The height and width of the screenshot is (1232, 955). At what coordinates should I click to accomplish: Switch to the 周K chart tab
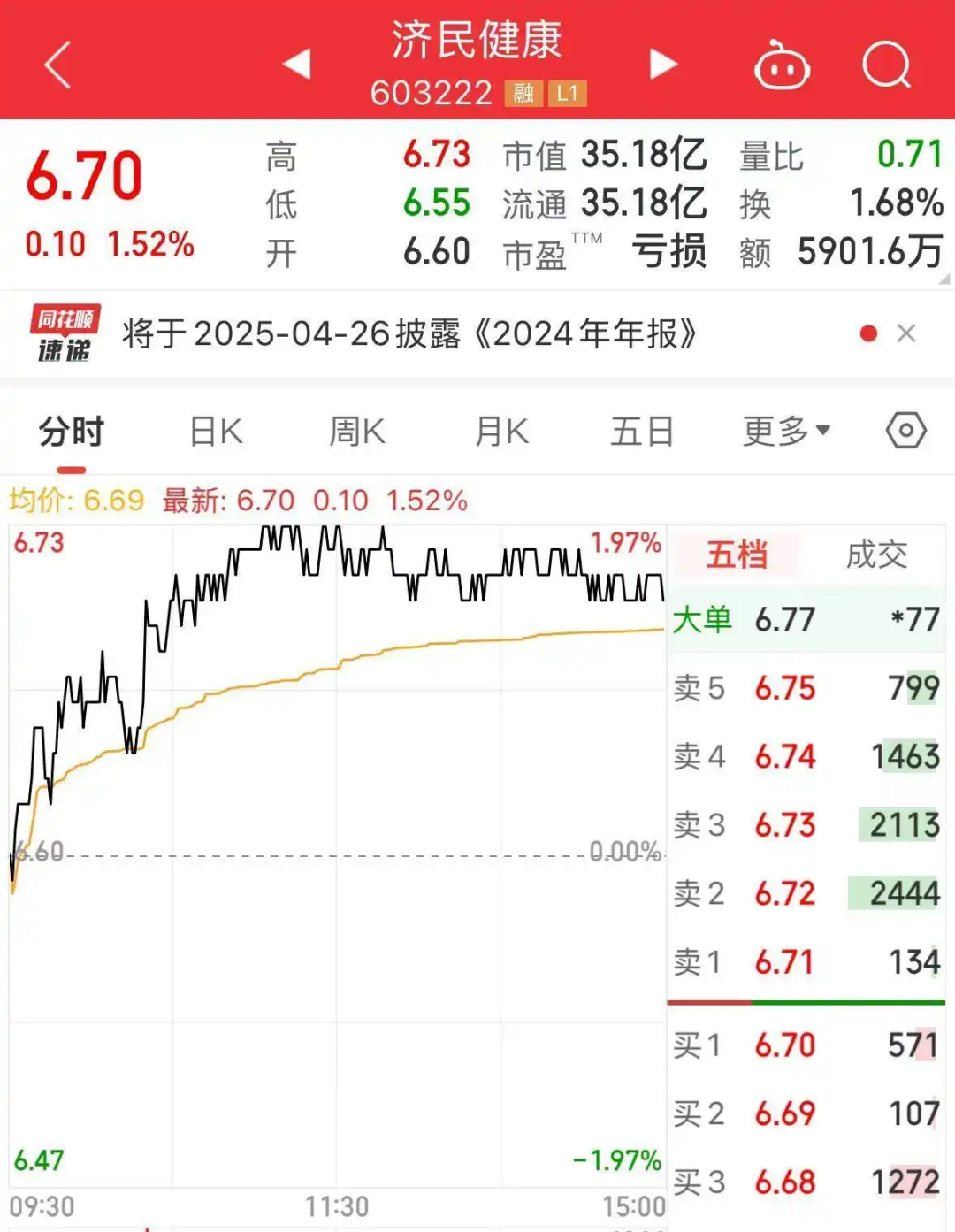pyautogui.click(x=357, y=432)
